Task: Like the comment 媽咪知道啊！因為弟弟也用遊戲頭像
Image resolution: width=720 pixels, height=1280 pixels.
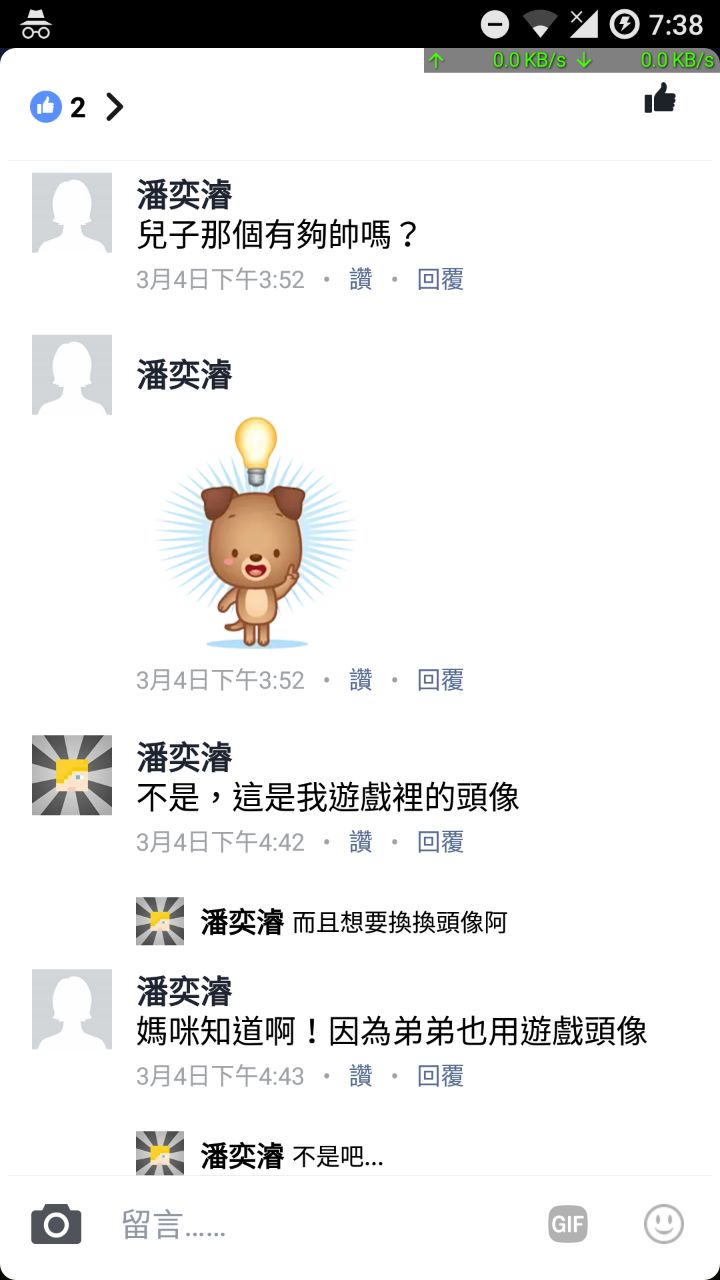Action: pyautogui.click(x=360, y=1076)
